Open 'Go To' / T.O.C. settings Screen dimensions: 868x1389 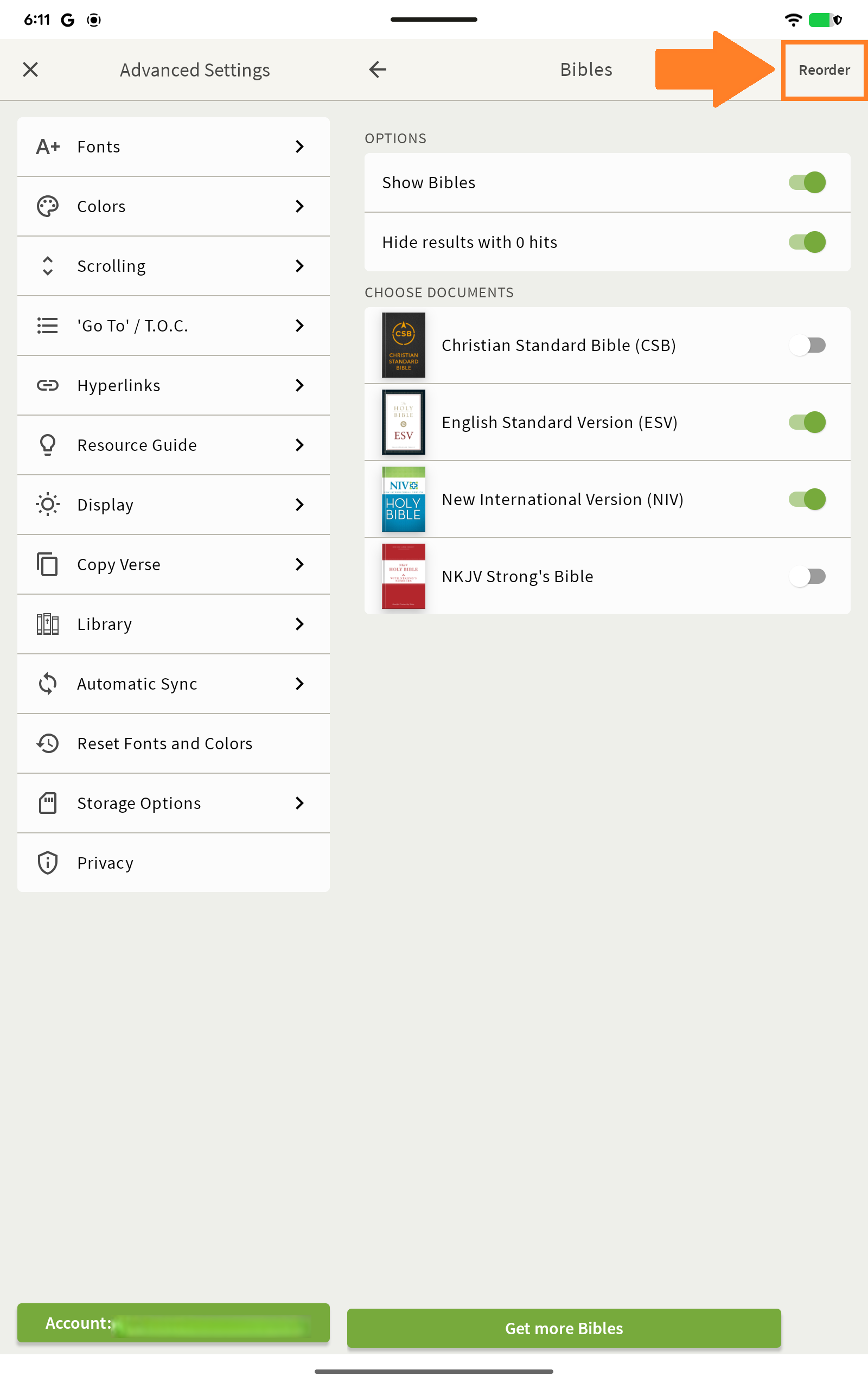[174, 326]
